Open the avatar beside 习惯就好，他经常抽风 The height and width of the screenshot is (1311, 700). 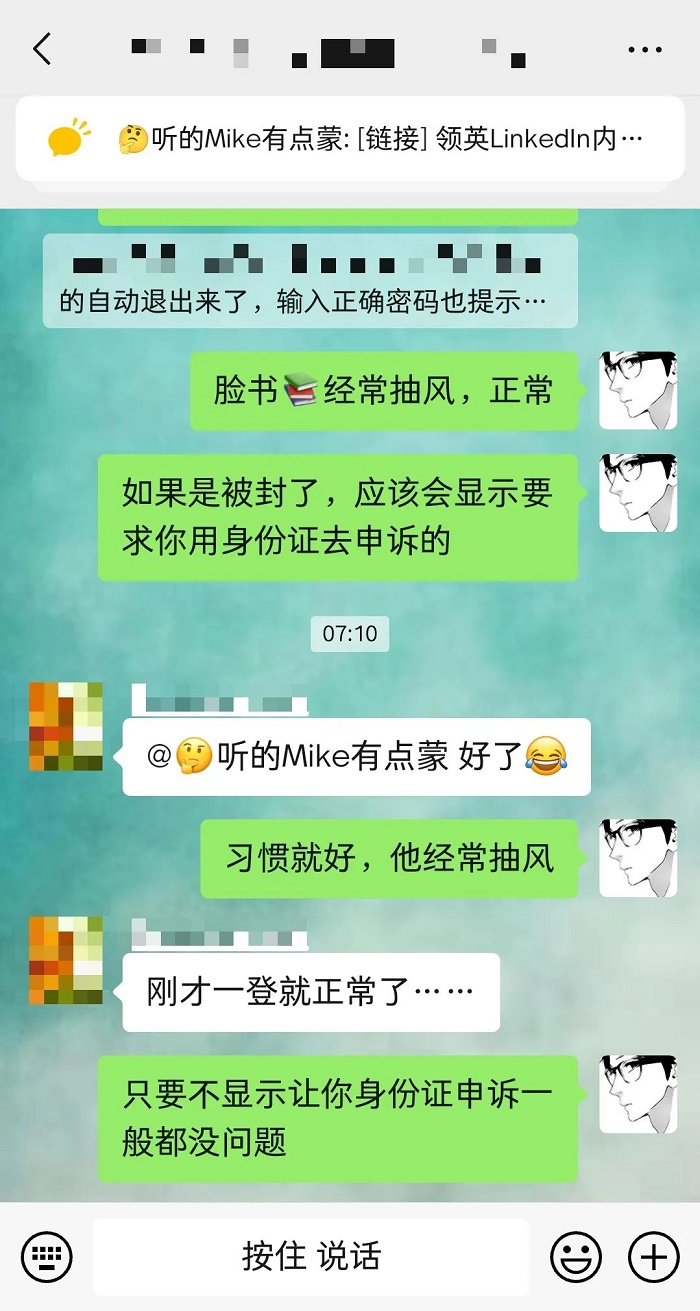point(637,858)
